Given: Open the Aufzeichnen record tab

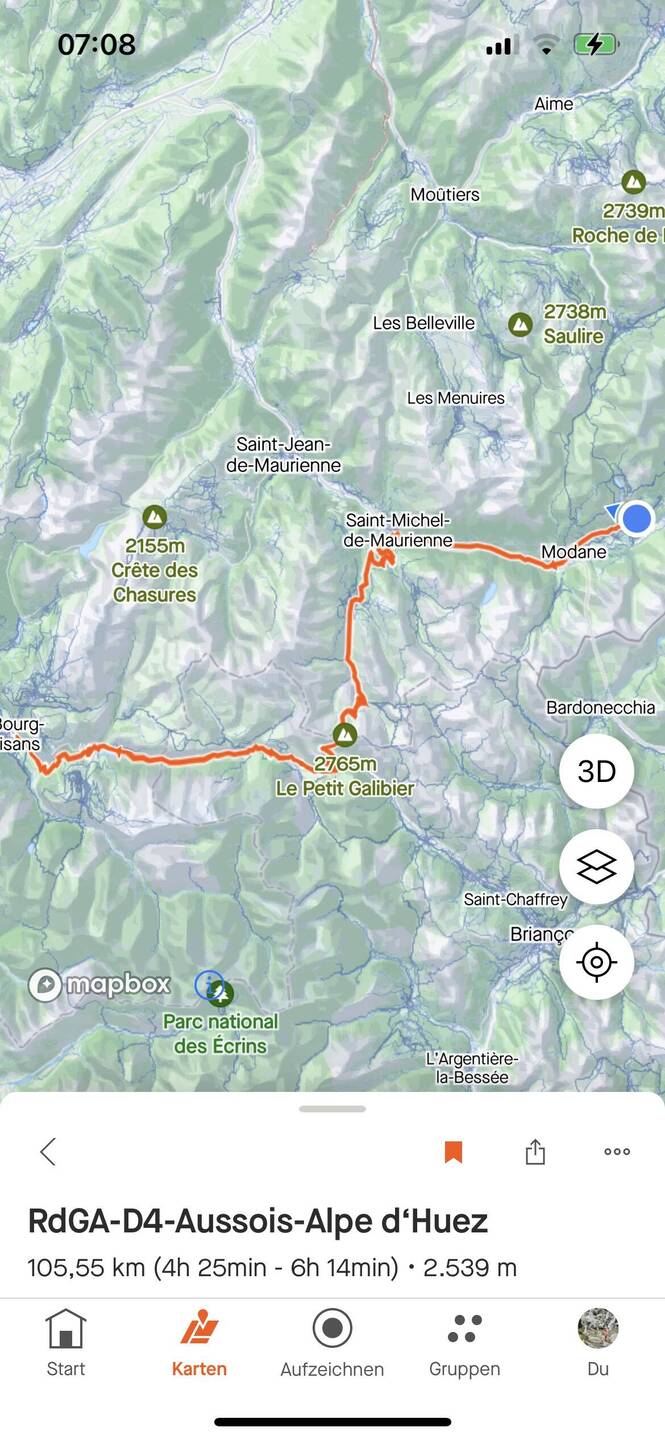Looking at the screenshot, I should click(332, 1343).
